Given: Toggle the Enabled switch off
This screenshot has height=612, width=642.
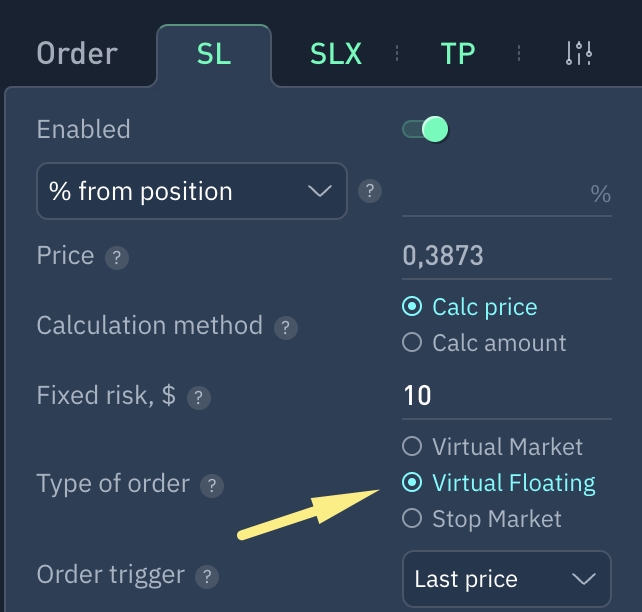Looking at the screenshot, I should [425, 129].
